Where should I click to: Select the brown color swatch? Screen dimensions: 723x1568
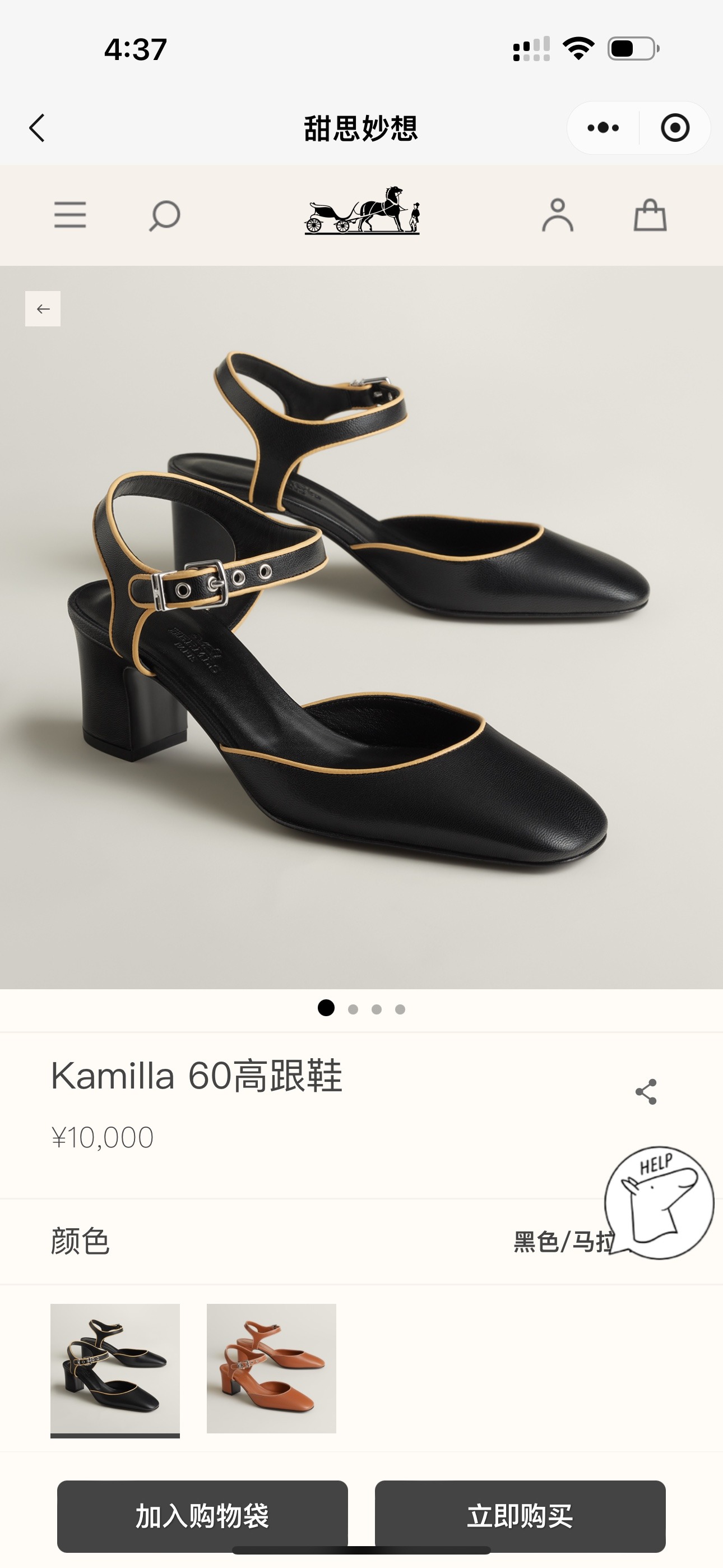pyautogui.click(x=271, y=1368)
